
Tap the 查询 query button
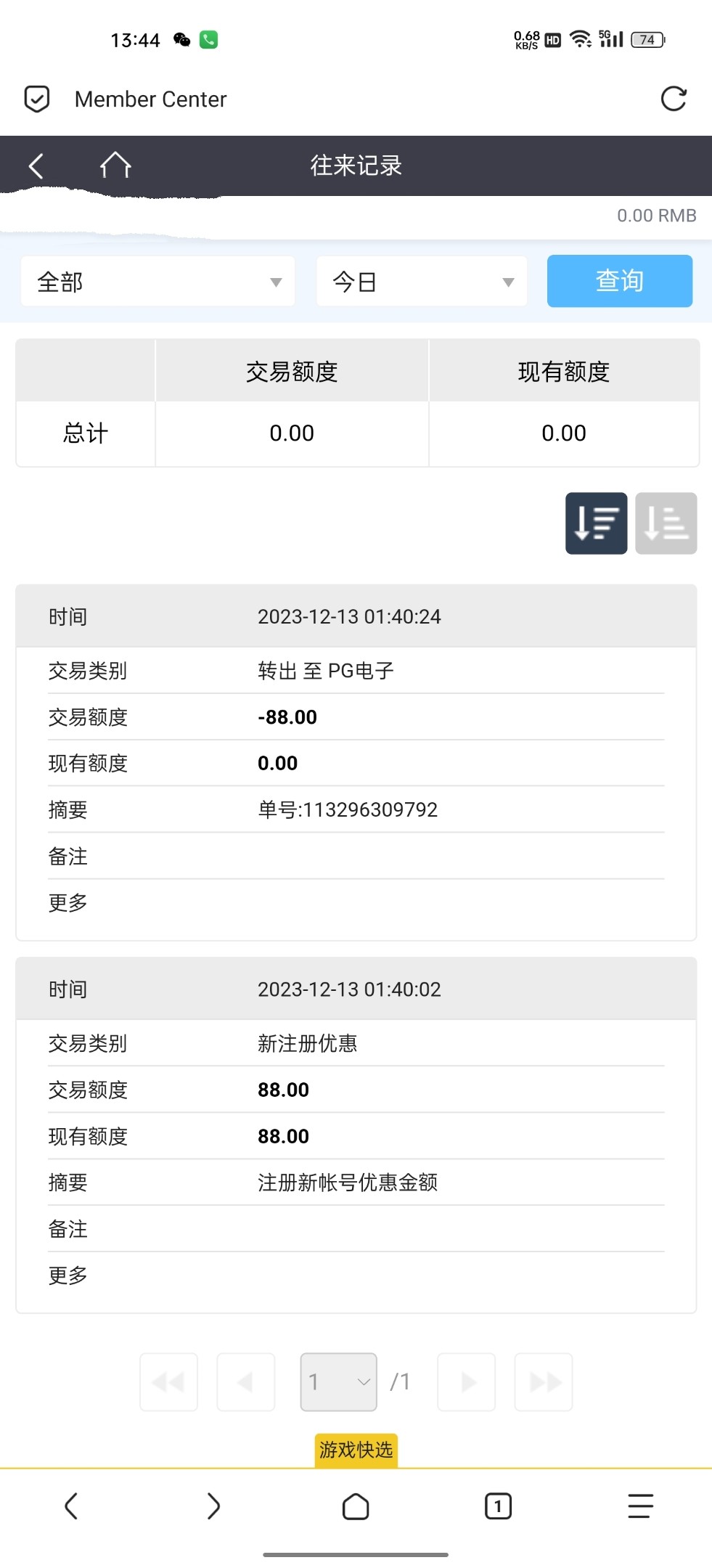pos(619,281)
